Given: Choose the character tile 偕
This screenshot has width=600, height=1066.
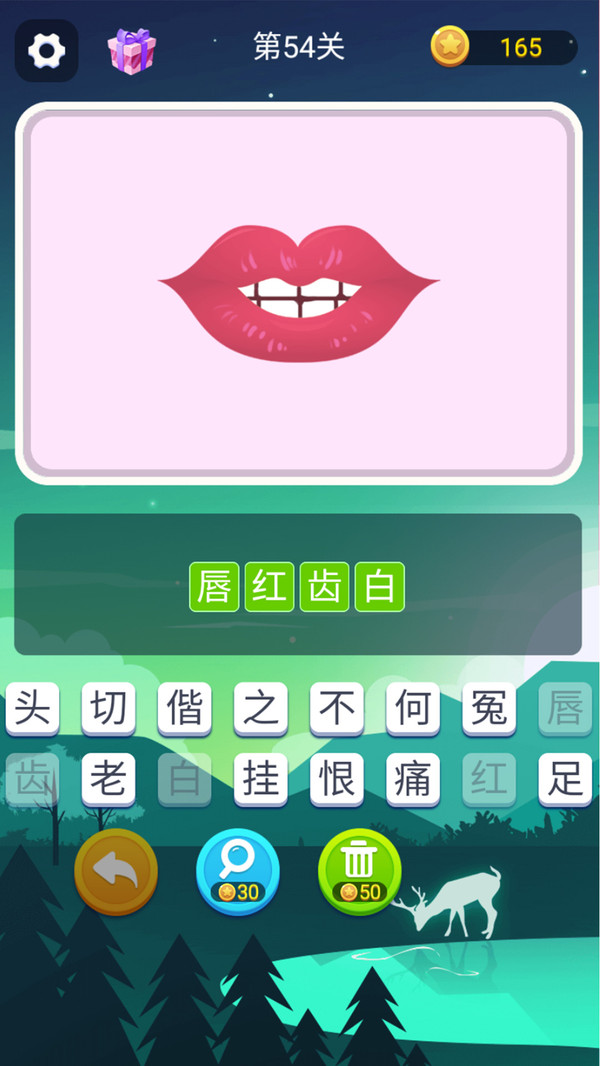Looking at the screenshot, I should pos(184,709).
